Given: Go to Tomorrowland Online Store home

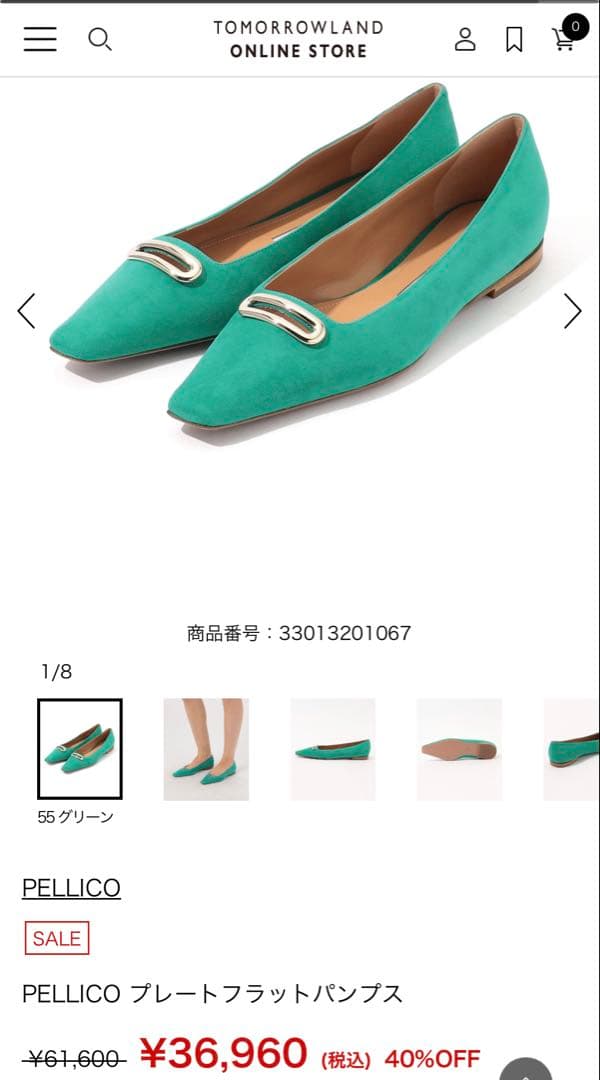Looking at the screenshot, I should (298, 39).
